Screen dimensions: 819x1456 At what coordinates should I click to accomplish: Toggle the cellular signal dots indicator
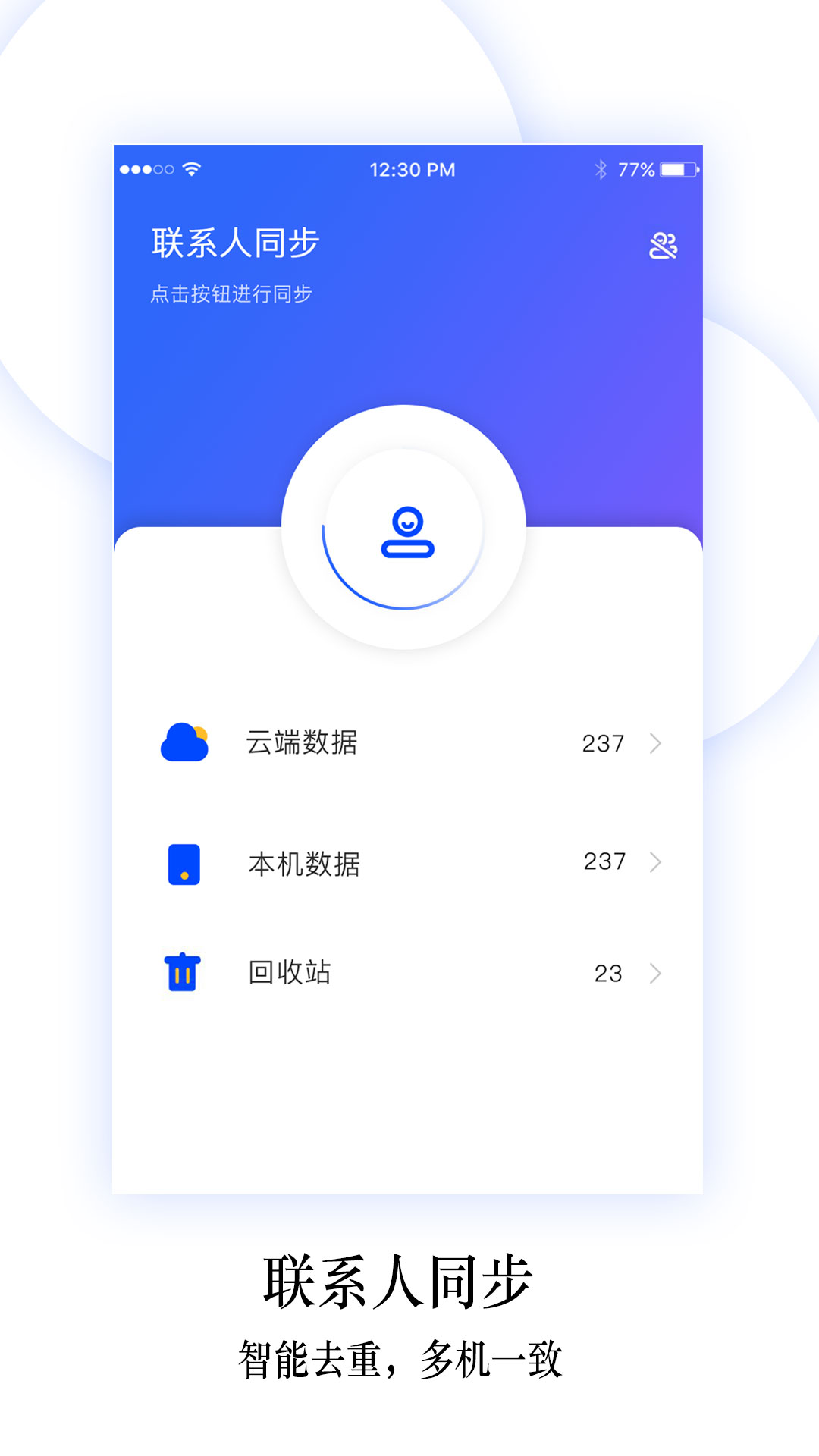146,168
